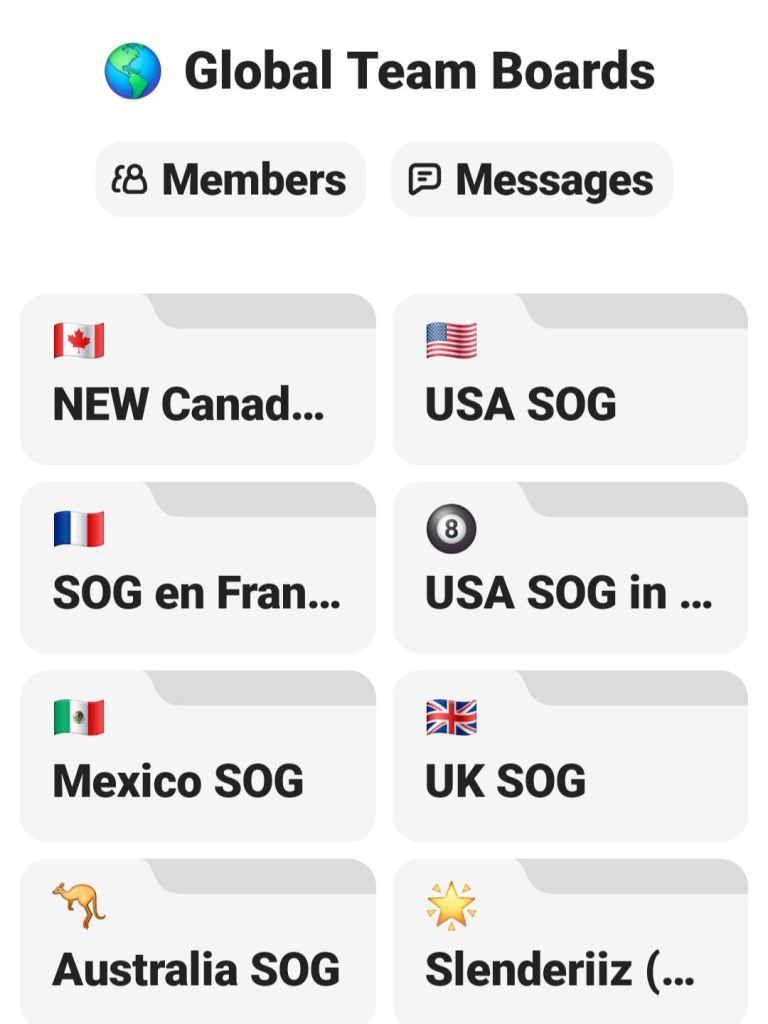
Task: Open the Messages section
Action: pyautogui.click(x=531, y=180)
